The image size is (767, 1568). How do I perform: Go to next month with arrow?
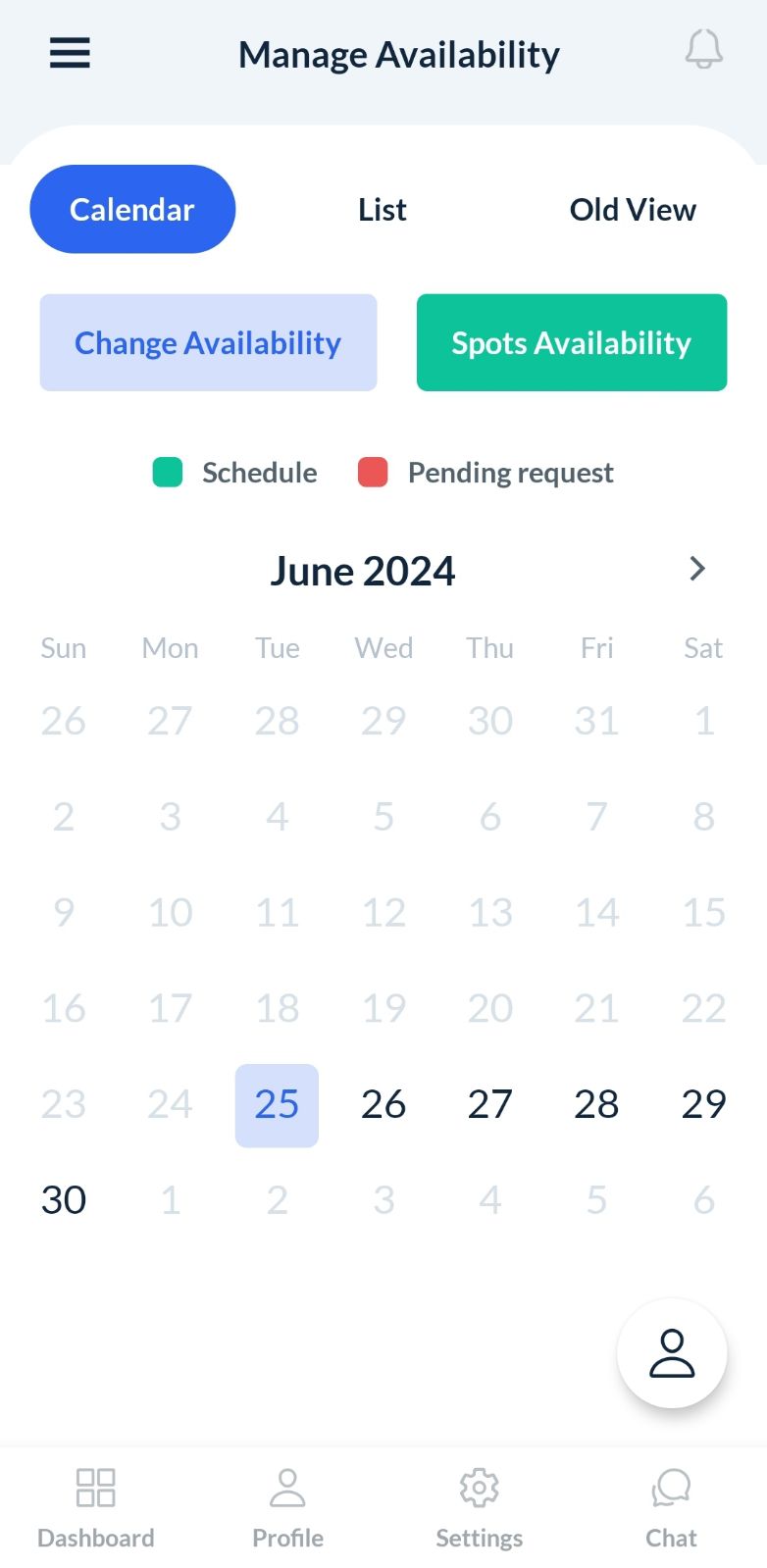(x=697, y=569)
